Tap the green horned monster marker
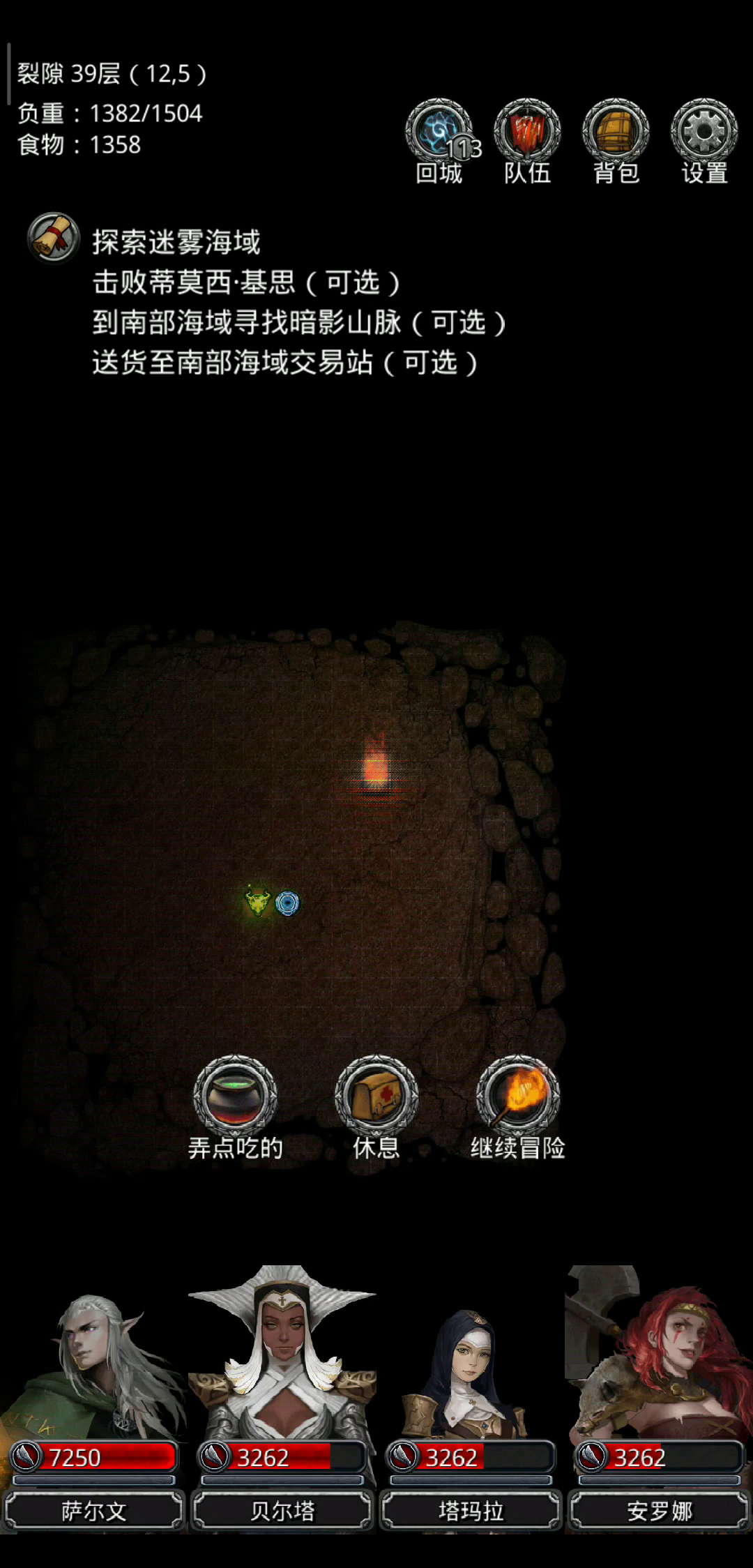This screenshot has height=1568, width=753. [257, 902]
